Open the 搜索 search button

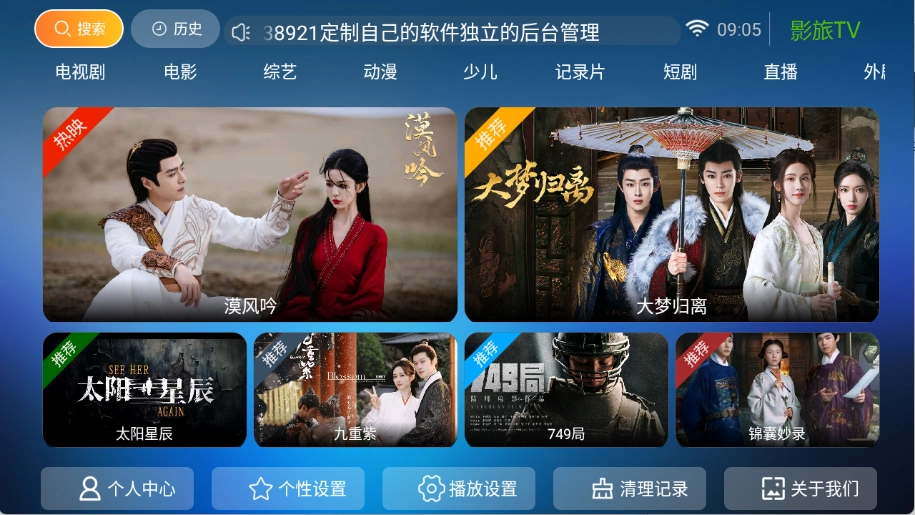[x=79, y=29]
